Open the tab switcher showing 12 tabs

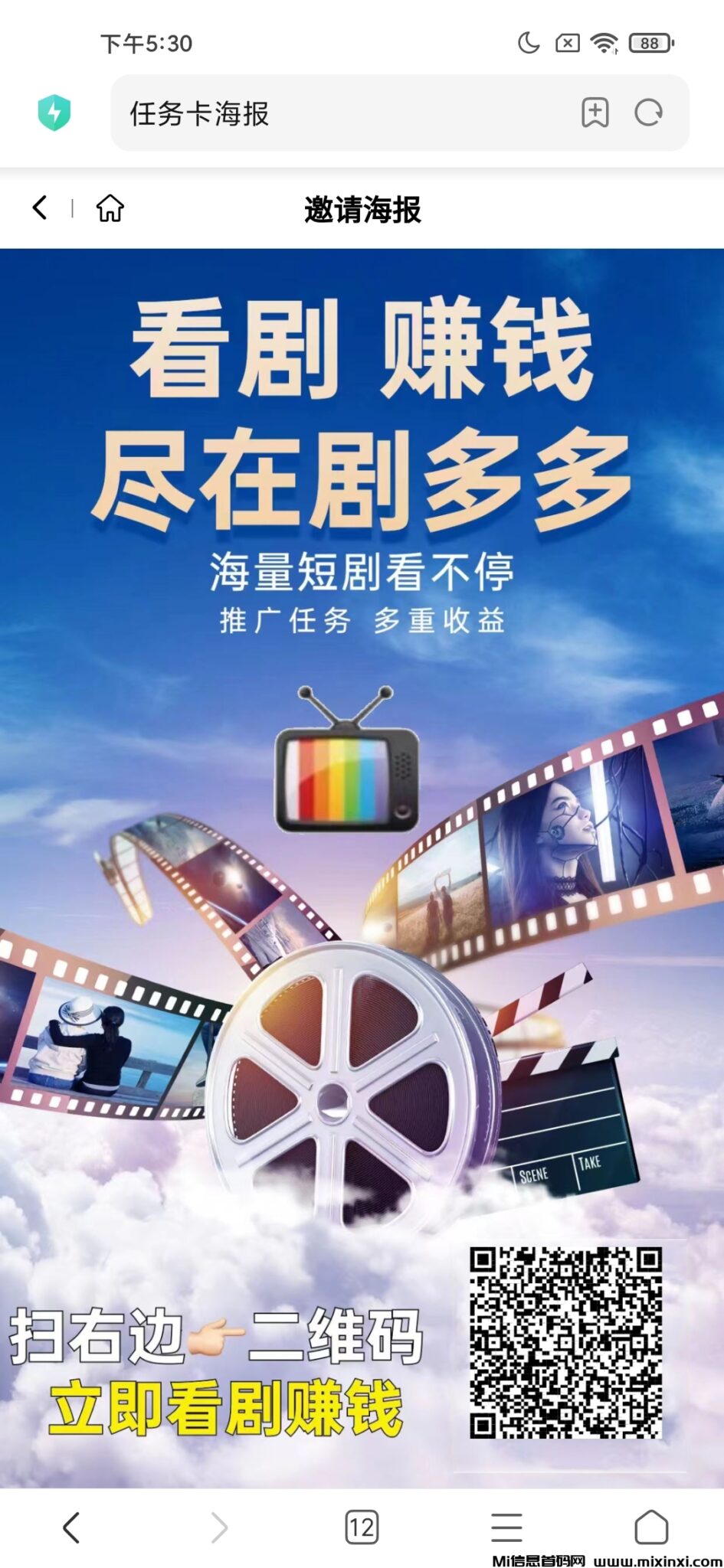tap(362, 1528)
